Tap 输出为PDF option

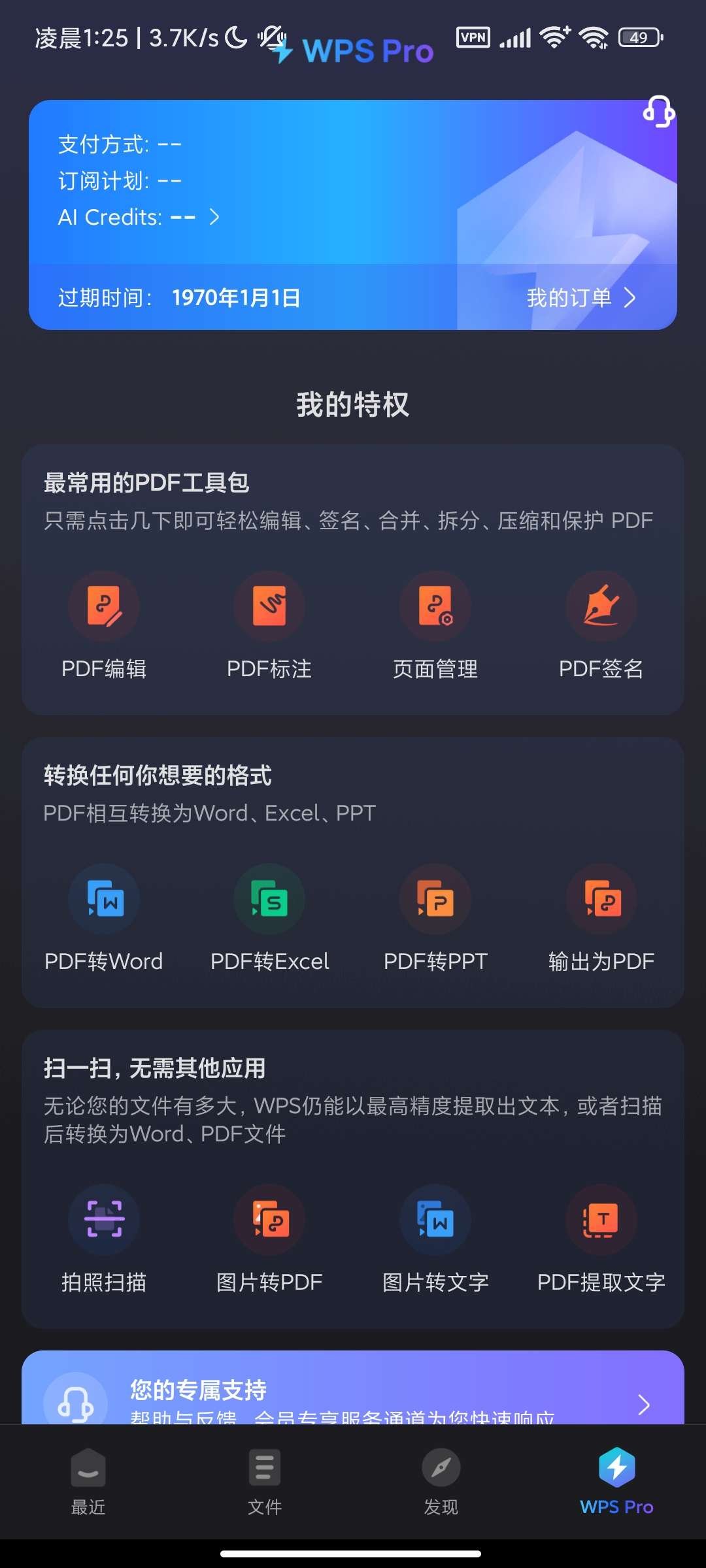click(x=601, y=899)
